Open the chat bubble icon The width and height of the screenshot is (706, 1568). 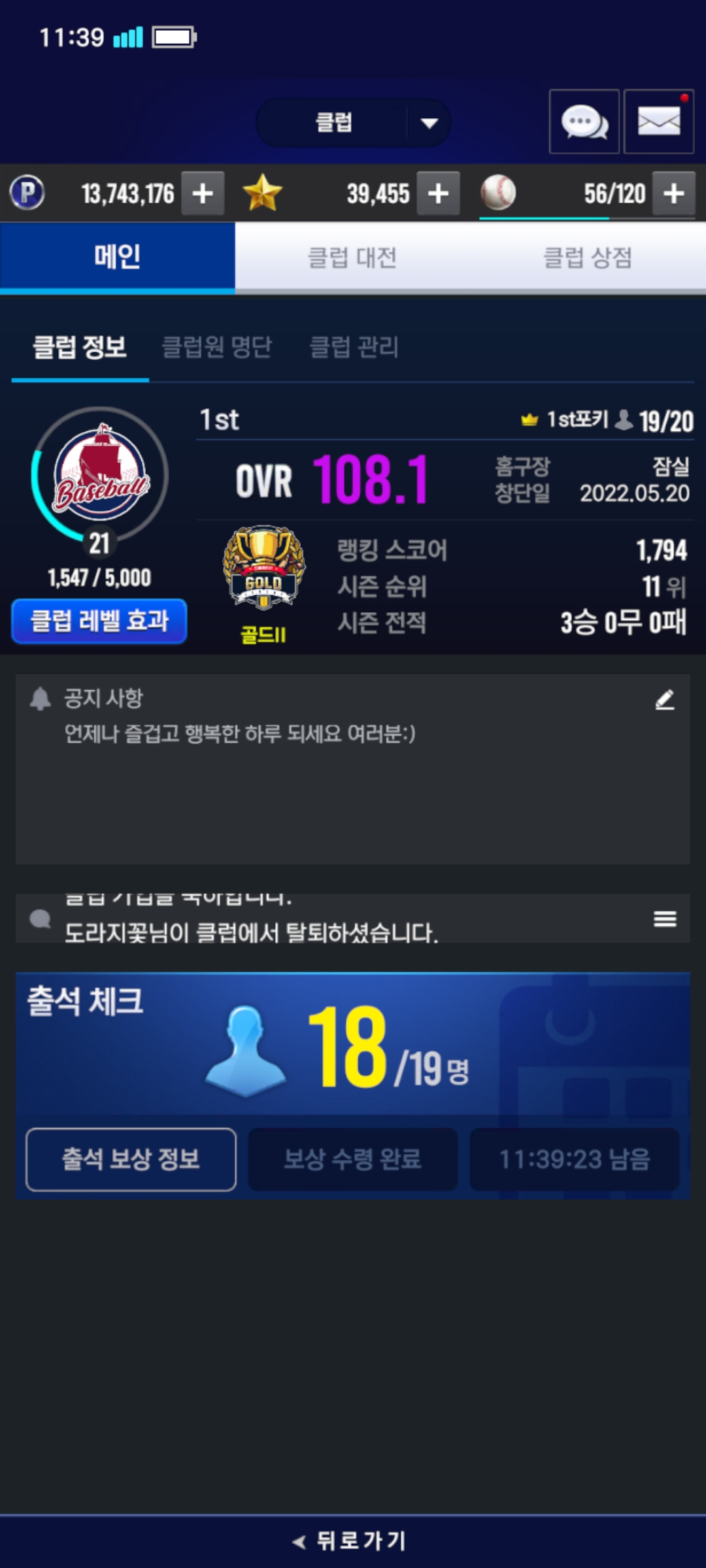coord(584,122)
